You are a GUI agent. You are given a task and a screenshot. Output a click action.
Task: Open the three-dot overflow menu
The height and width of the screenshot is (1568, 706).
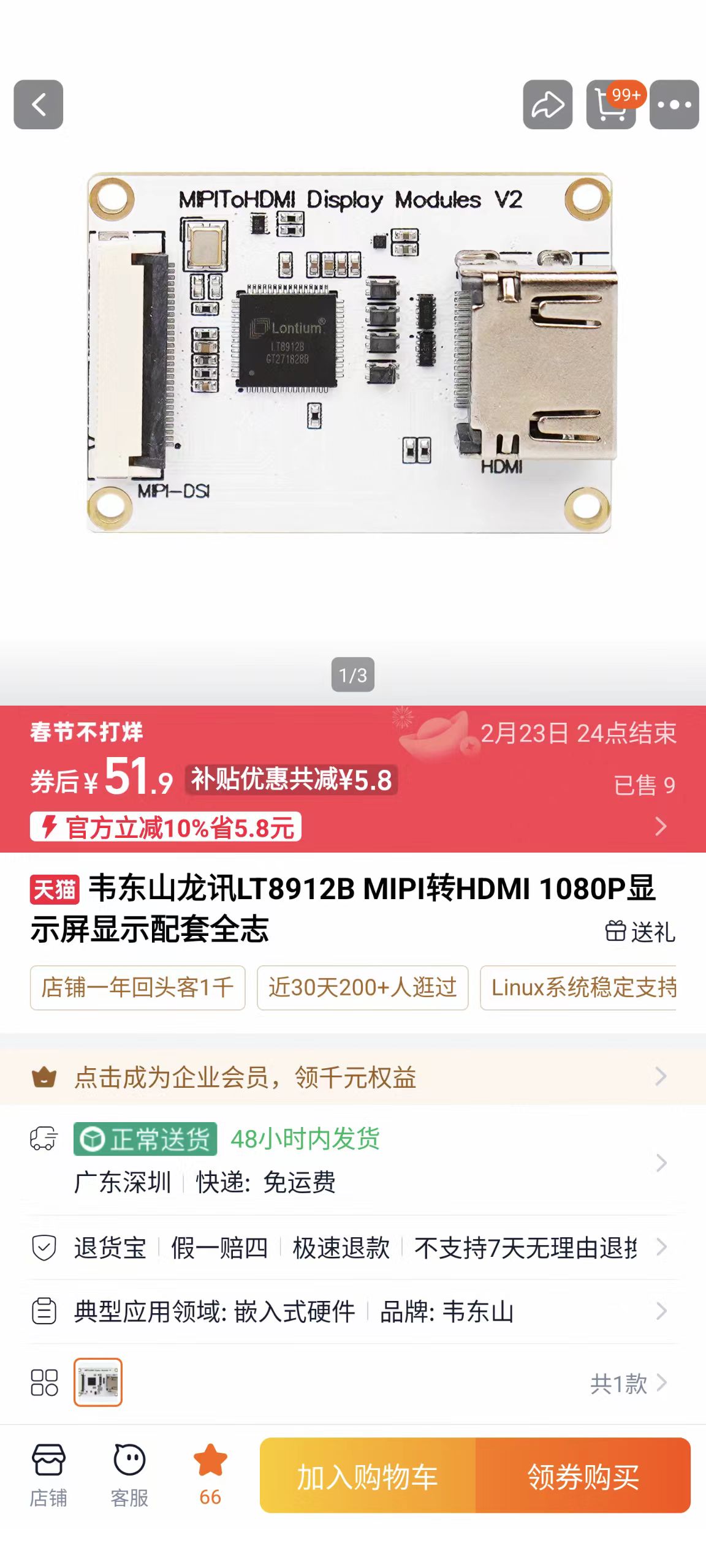click(x=674, y=104)
